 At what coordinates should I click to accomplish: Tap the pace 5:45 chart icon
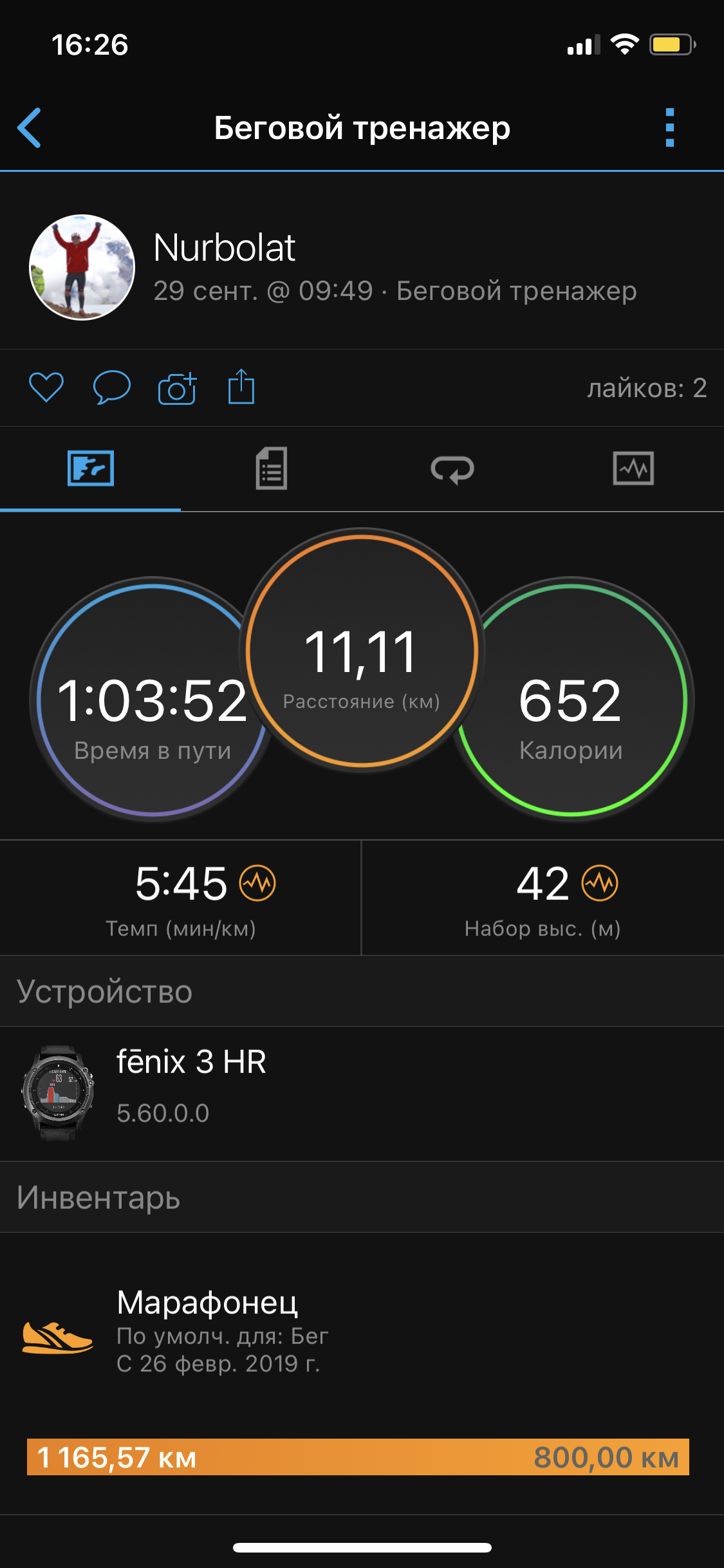[257, 883]
